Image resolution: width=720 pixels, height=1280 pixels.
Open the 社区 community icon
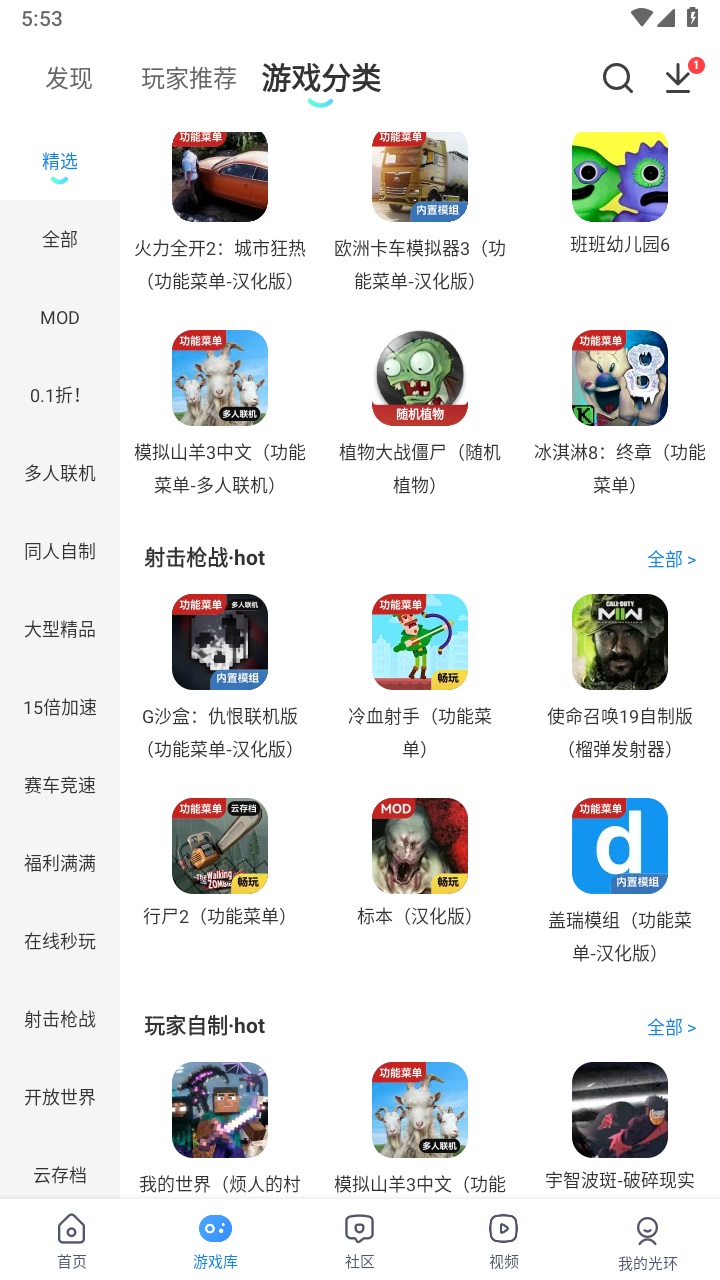pos(359,1236)
